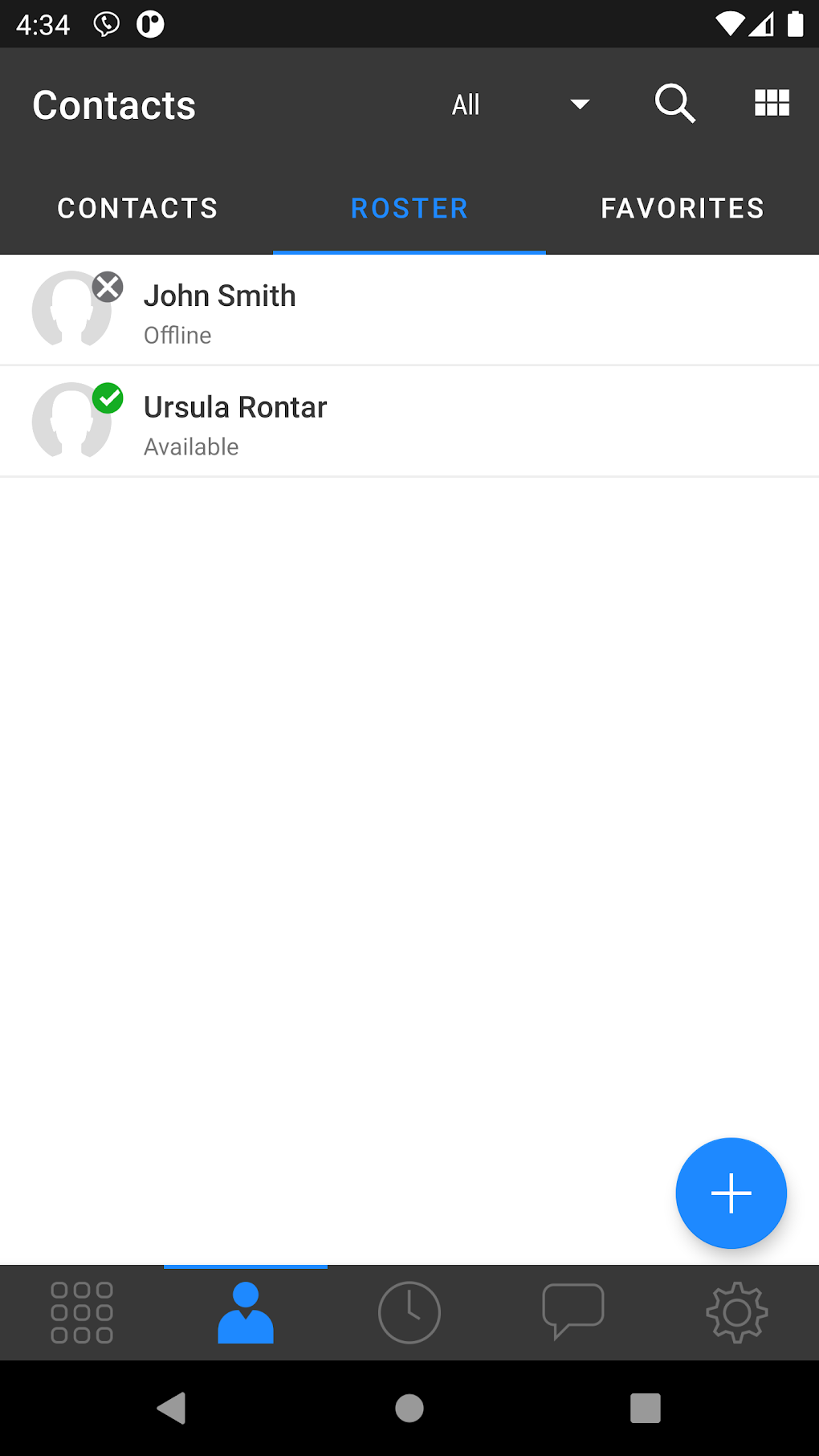
Task: Open Ursula Rontar's roster entry
Action: click(409, 422)
